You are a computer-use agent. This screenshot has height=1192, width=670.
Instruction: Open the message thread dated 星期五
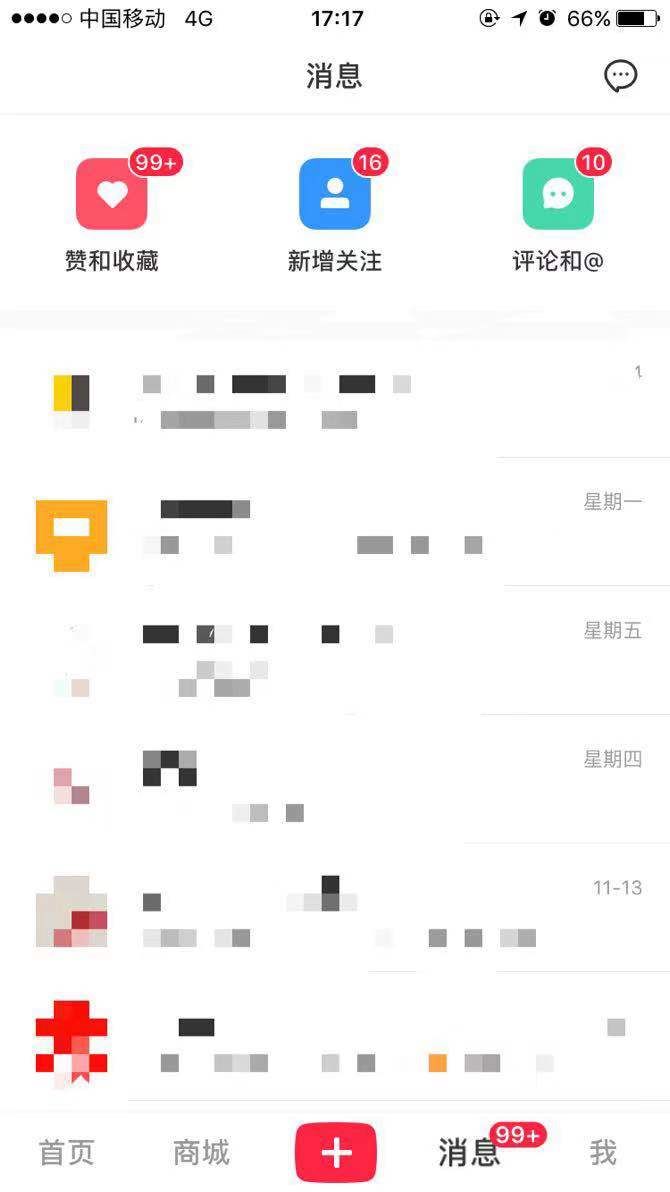point(335,652)
